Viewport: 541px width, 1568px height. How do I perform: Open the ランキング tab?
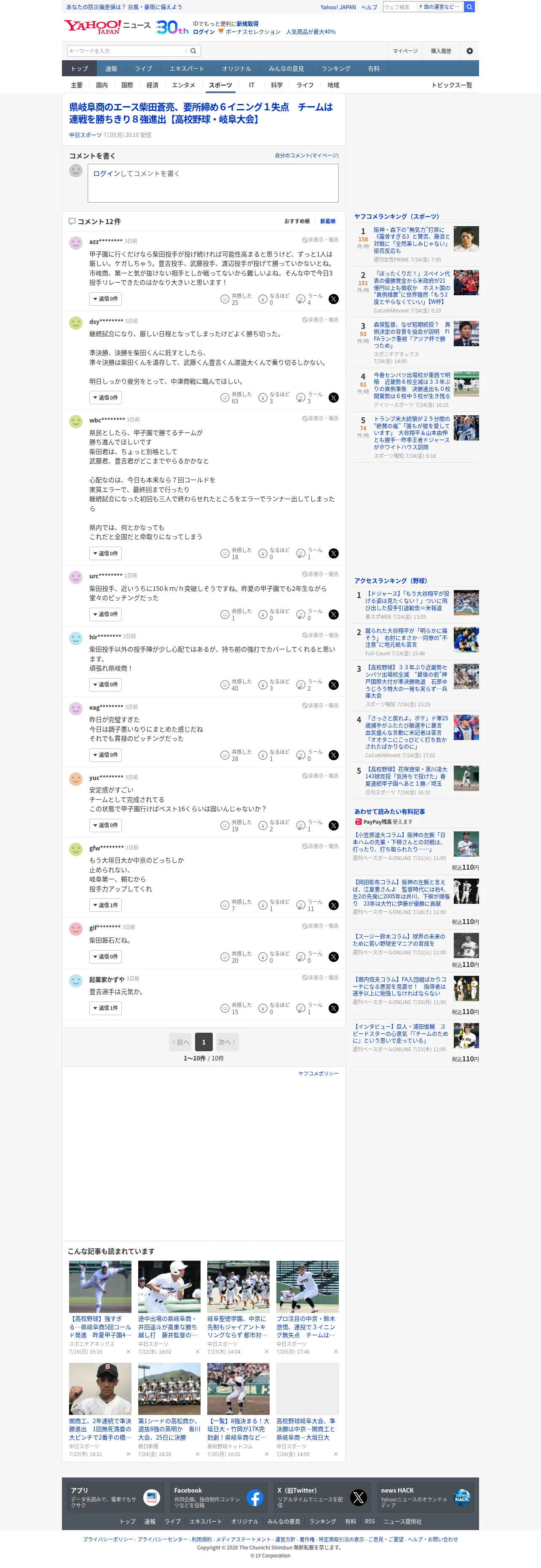[x=336, y=69]
